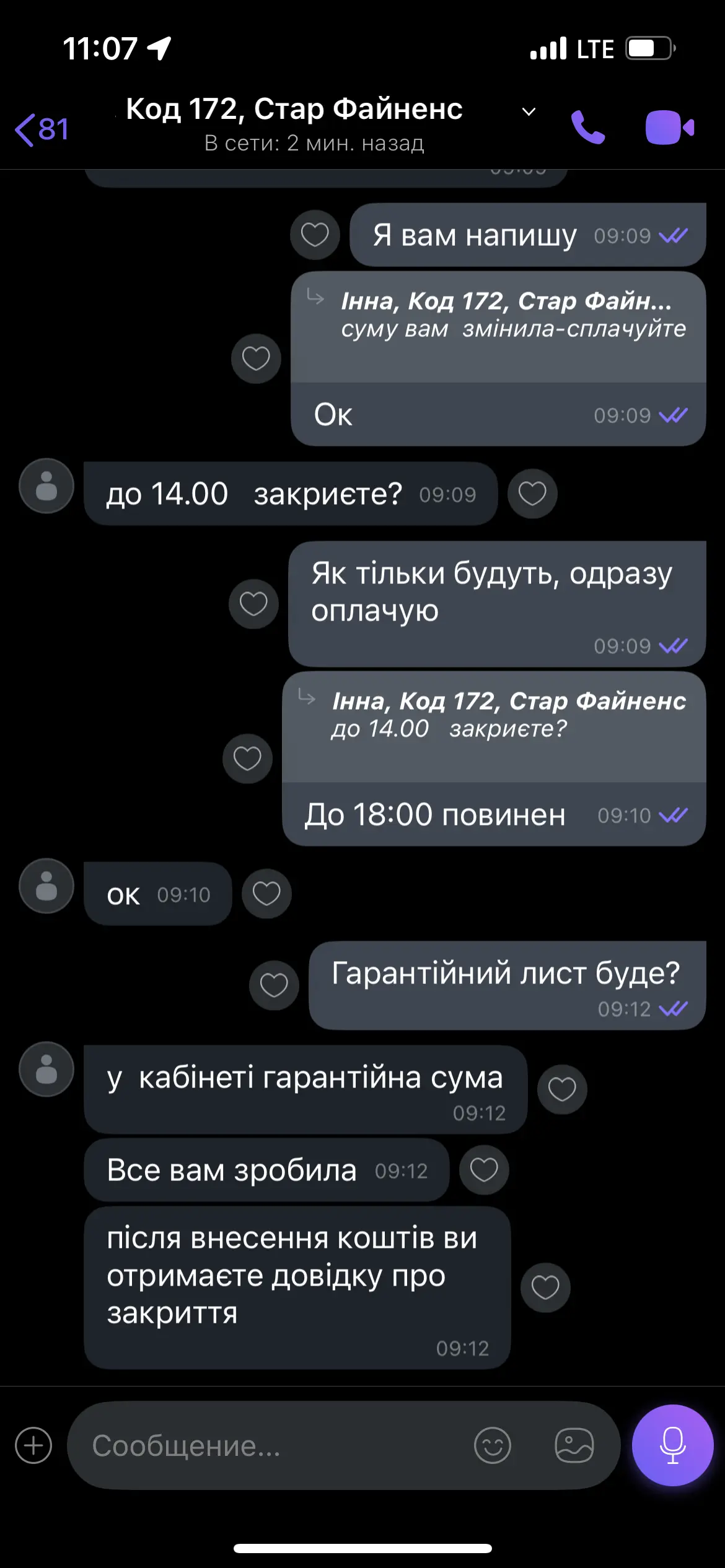The height and width of the screenshot is (1568, 725).
Task: Like the message "у кабінеті гарантійна сума"
Action: coord(562,1089)
